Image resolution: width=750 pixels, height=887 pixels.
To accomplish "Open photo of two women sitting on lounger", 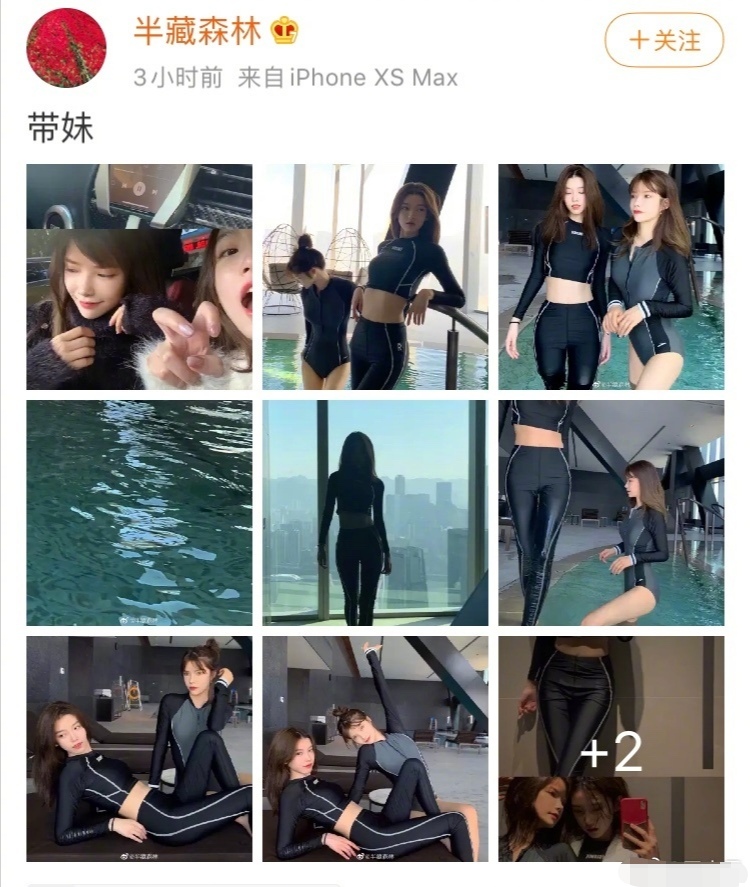I will (139, 748).
